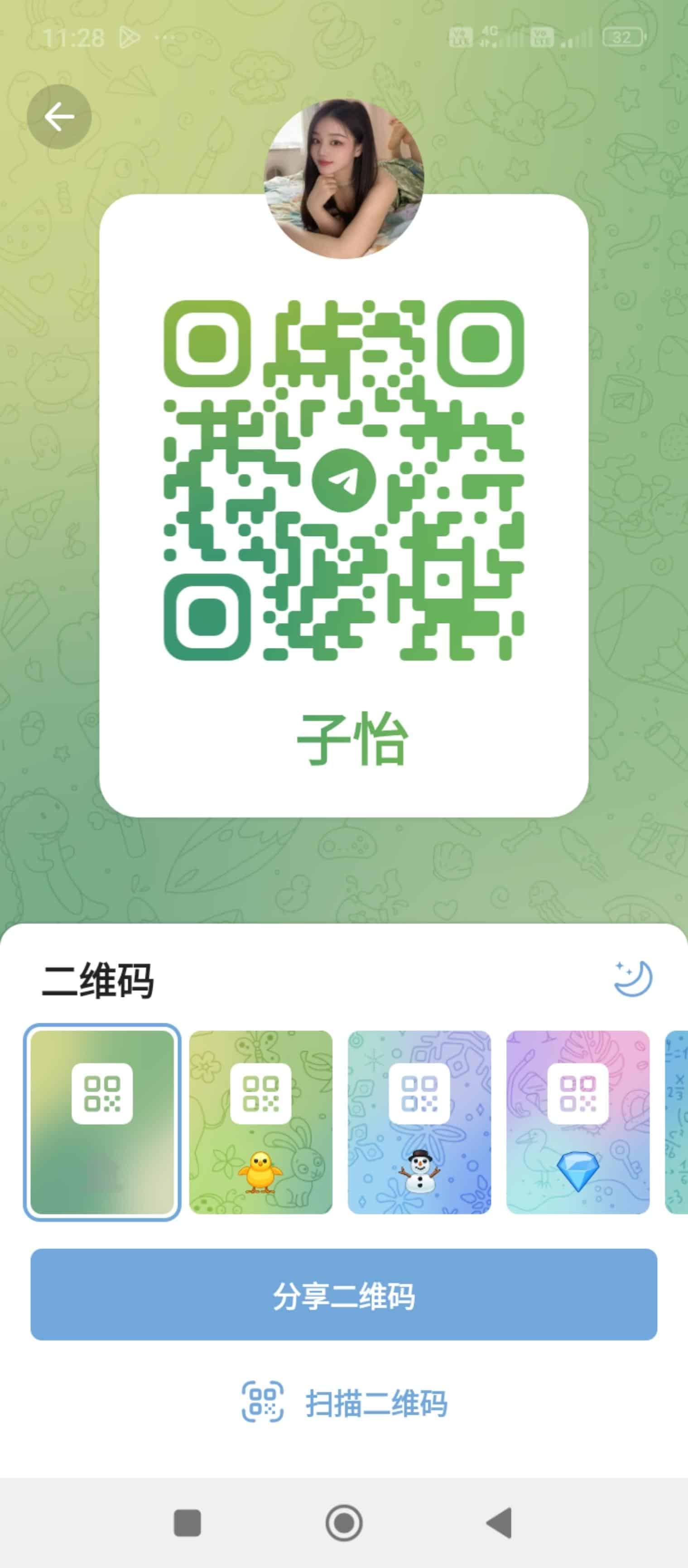Viewport: 688px width, 1568px height.
Task: Open recent apps from navigation bar
Action: pos(188,1523)
